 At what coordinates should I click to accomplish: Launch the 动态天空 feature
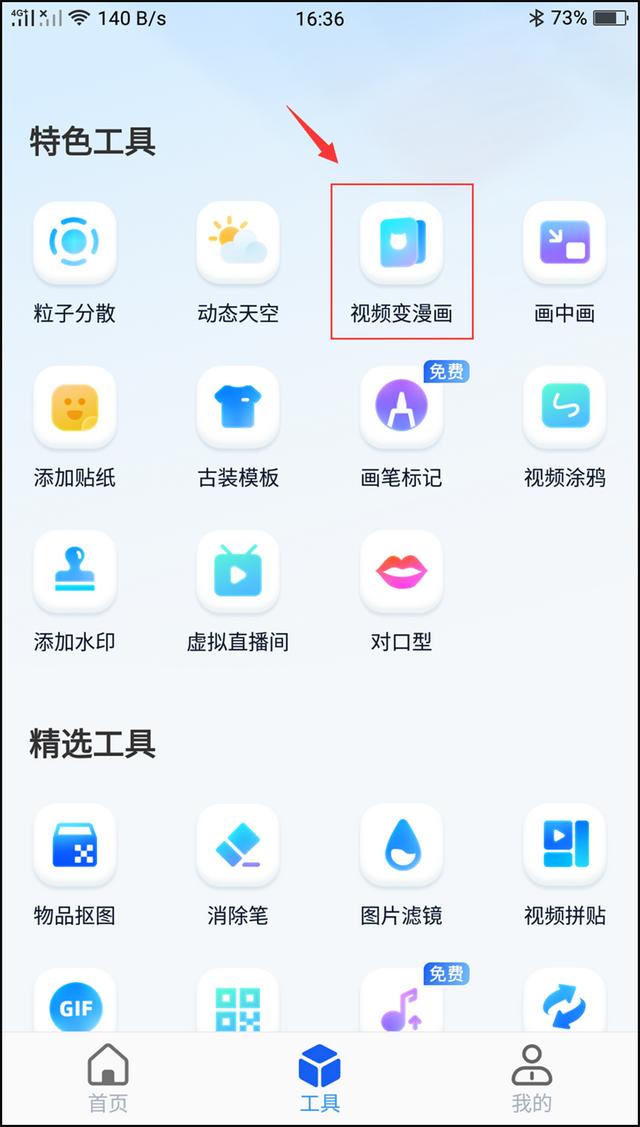tap(238, 243)
